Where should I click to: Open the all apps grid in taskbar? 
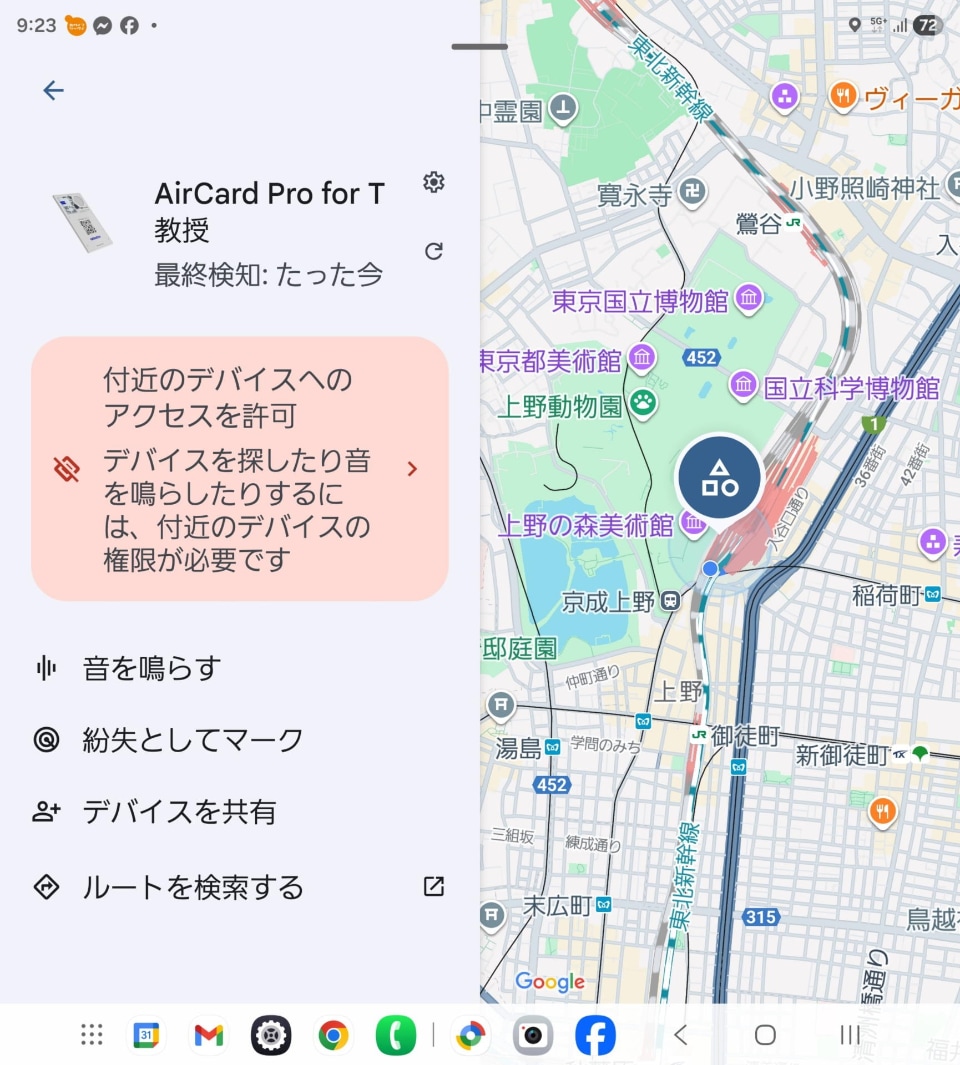pyautogui.click(x=92, y=1036)
